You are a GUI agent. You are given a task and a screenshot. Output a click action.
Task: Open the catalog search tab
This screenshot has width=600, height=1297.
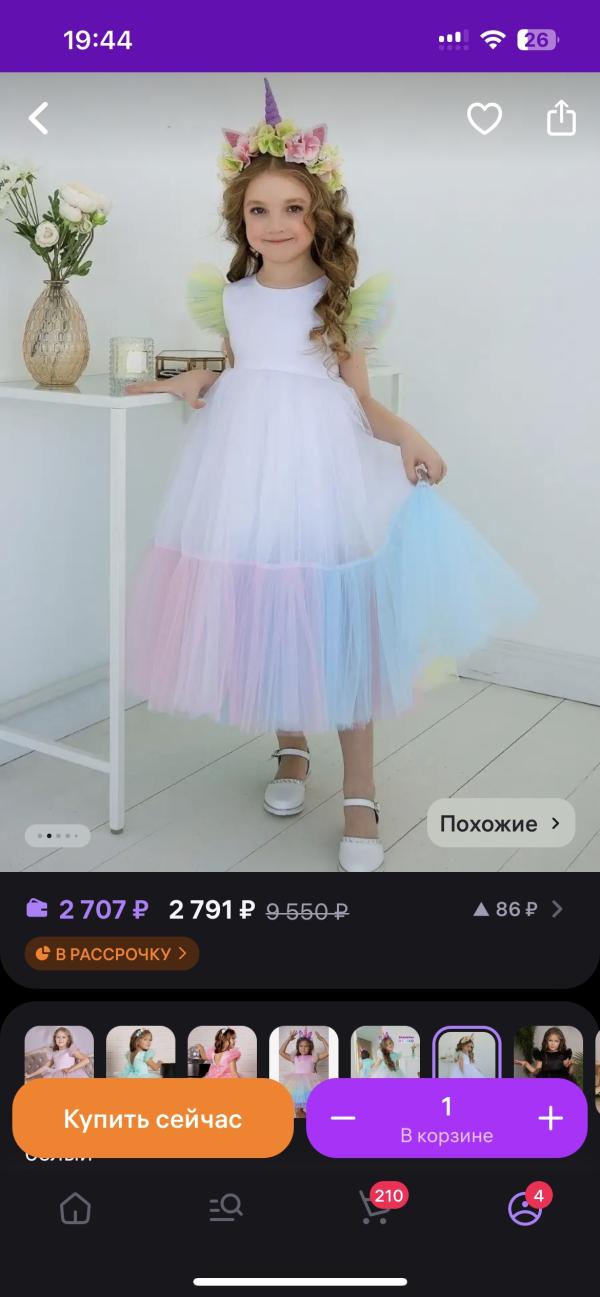point(225,1209)
